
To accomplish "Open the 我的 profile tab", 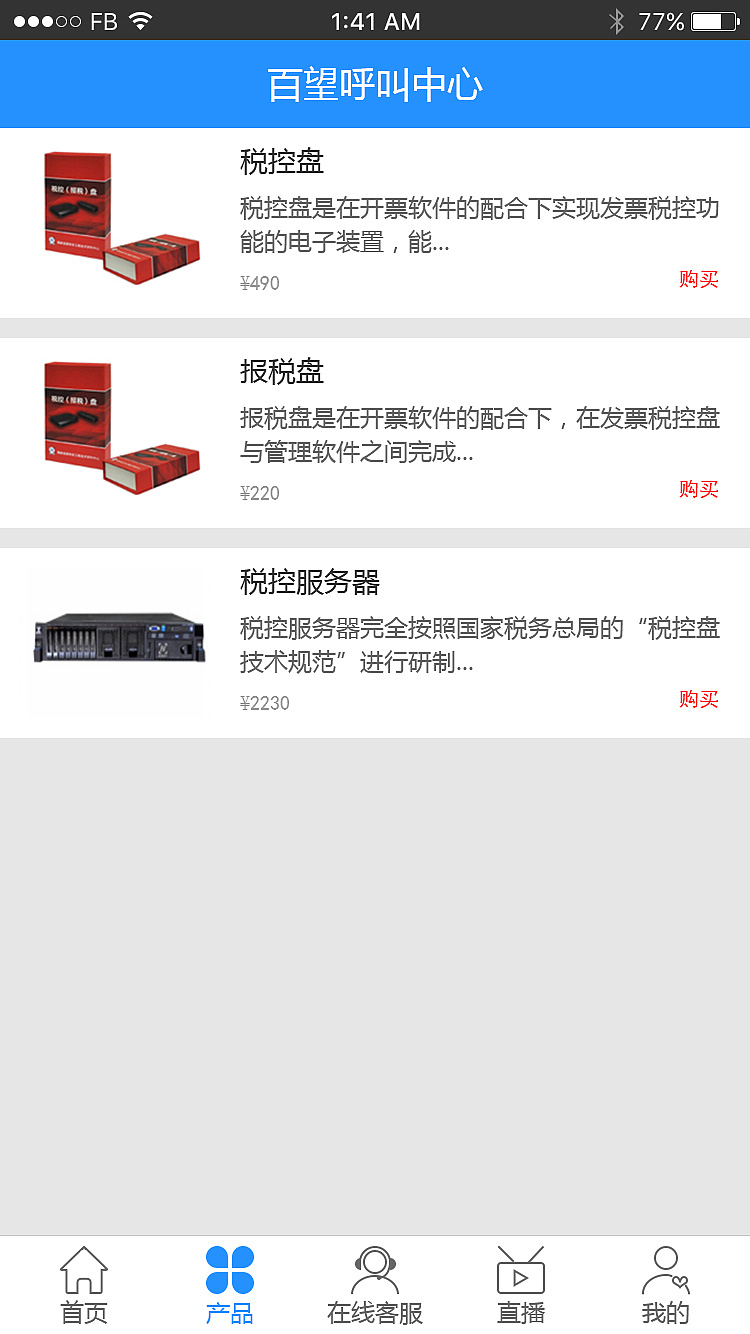I will click(x=665, y=1286).
